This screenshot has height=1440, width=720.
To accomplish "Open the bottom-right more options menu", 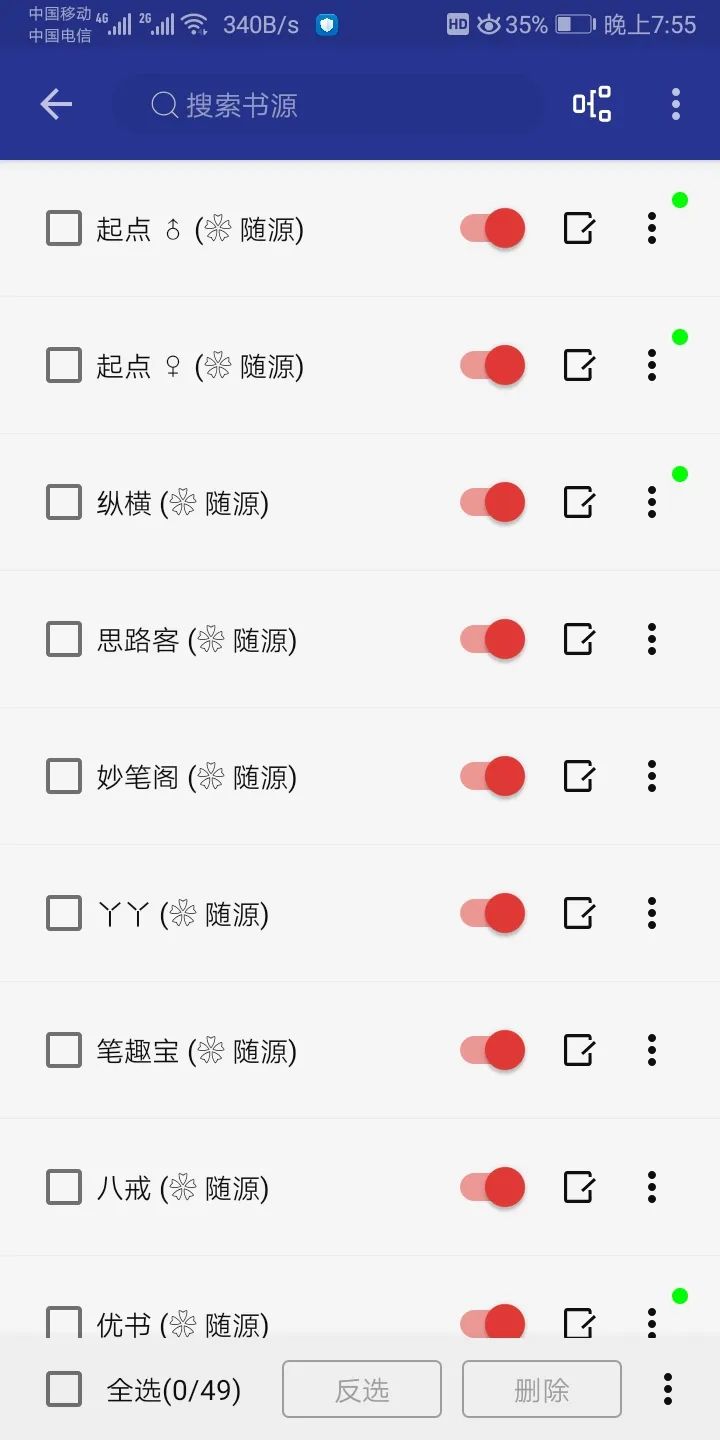I will pyautogui.click(x=666, y=1389).
